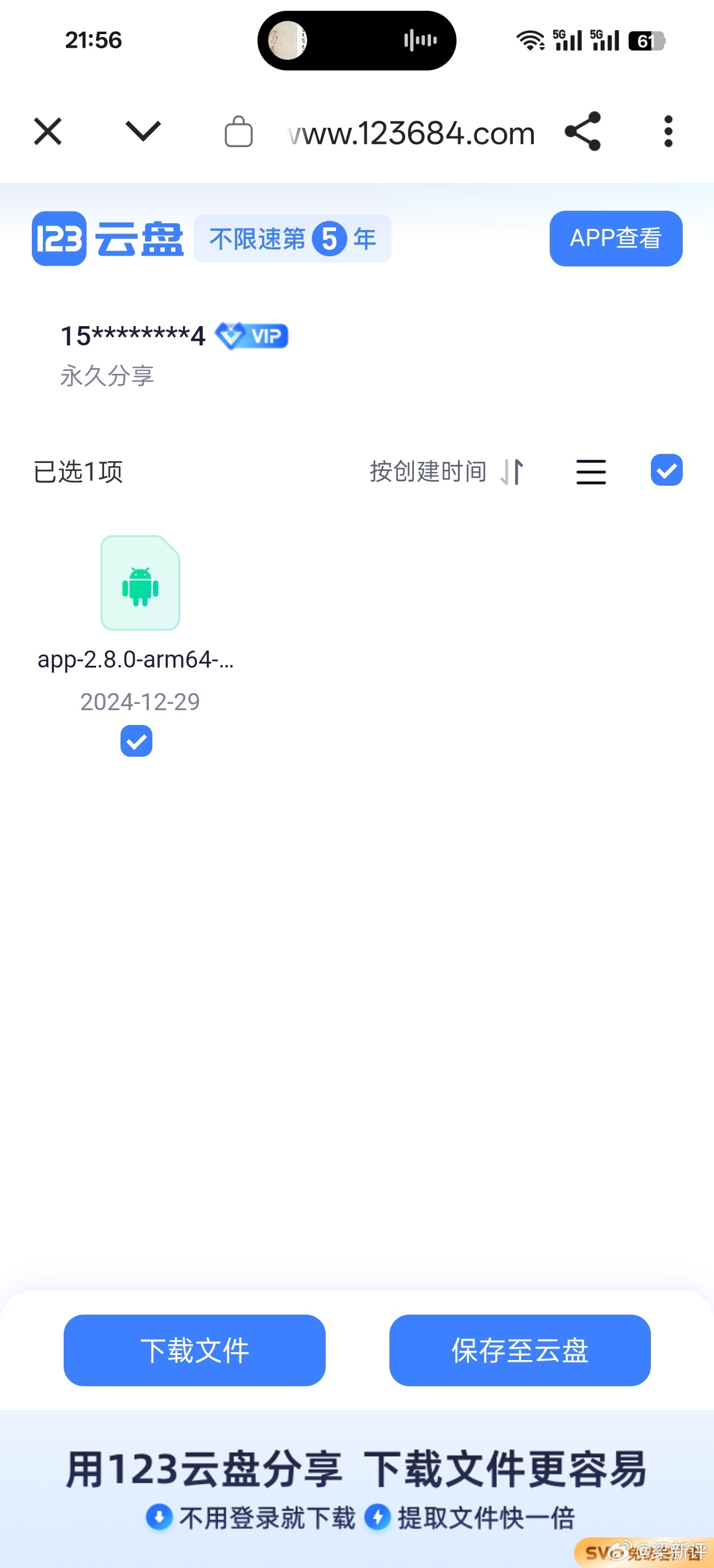Tap 保存至云盘 button
The width and height of the screenshot is (714, 1568).
(x=520, y=1349)
